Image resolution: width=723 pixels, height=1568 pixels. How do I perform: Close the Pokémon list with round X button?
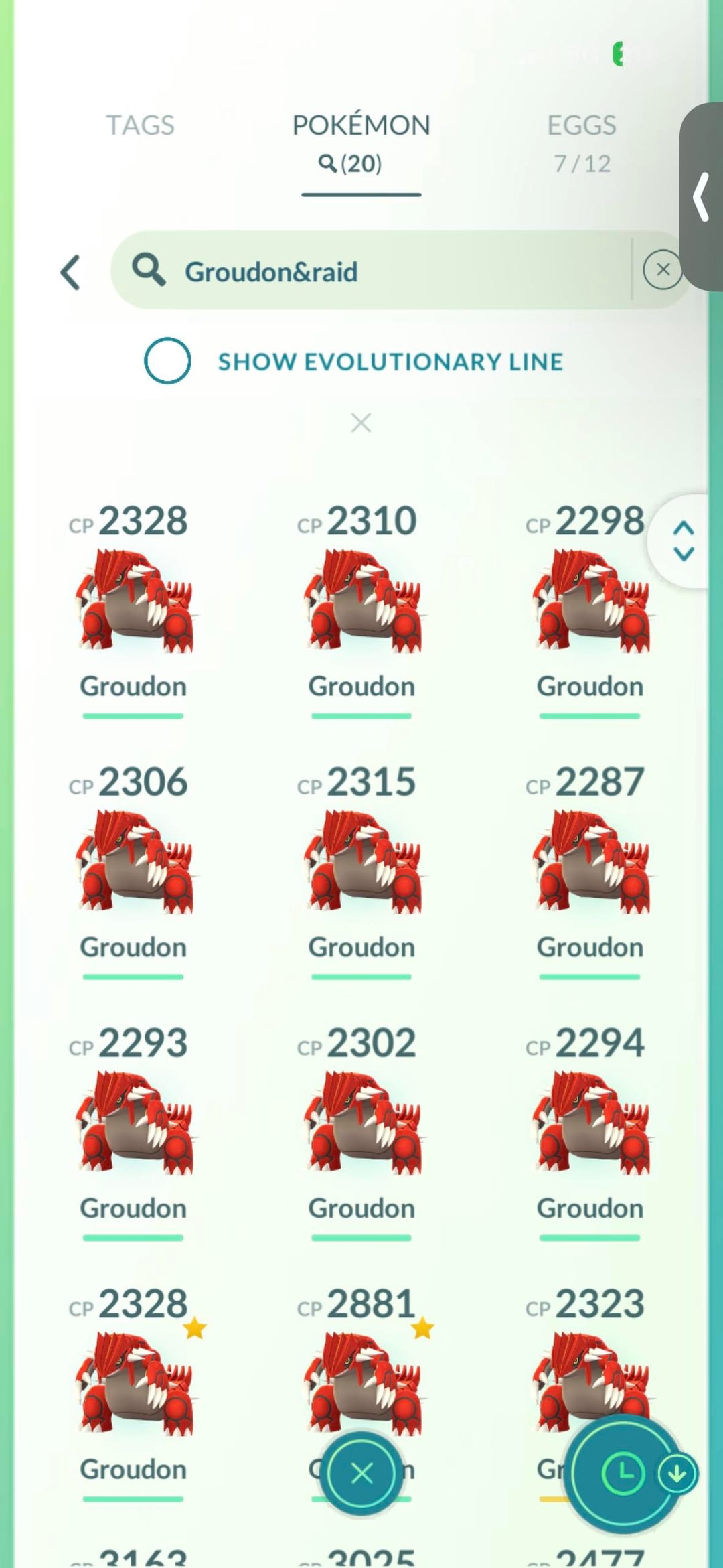coord(361,1473)
